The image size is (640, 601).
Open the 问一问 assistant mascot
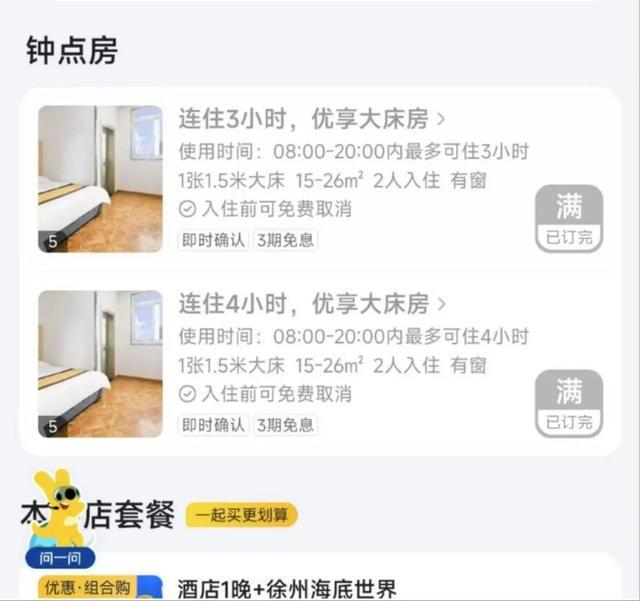point(61,522)
